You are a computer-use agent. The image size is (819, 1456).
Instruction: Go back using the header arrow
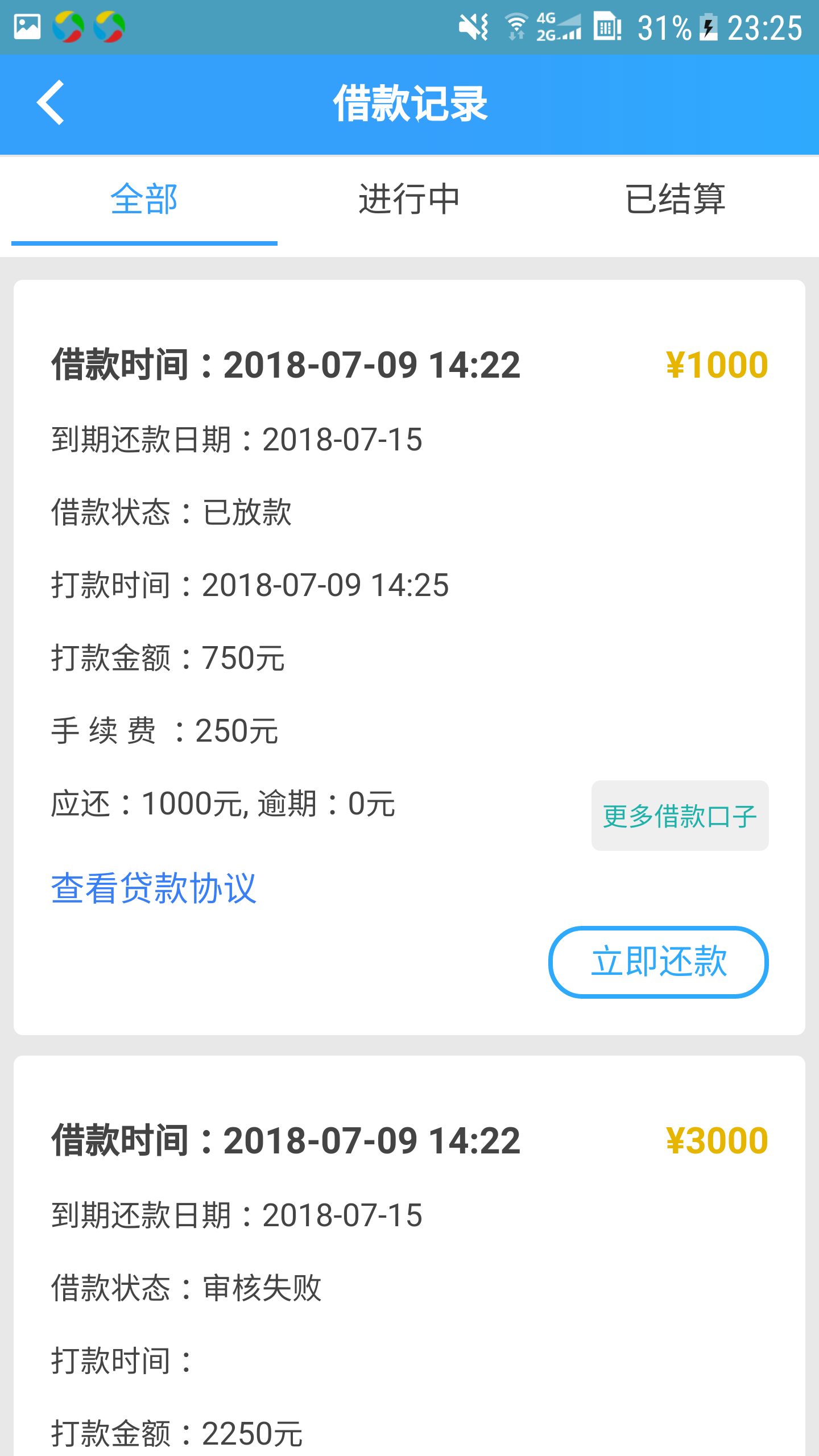(x=50, y=102)
